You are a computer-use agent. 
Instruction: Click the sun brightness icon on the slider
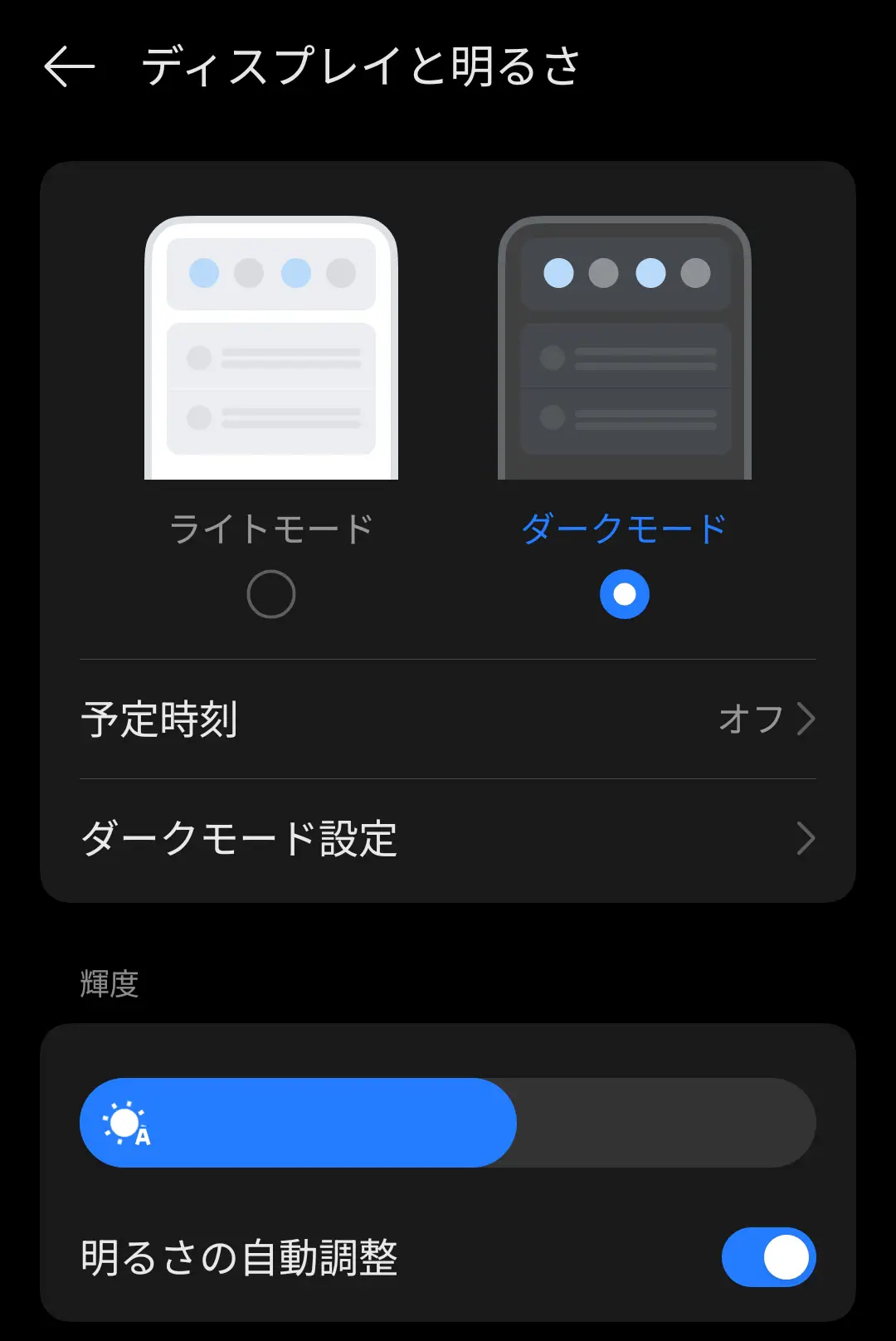[124, 1122]
